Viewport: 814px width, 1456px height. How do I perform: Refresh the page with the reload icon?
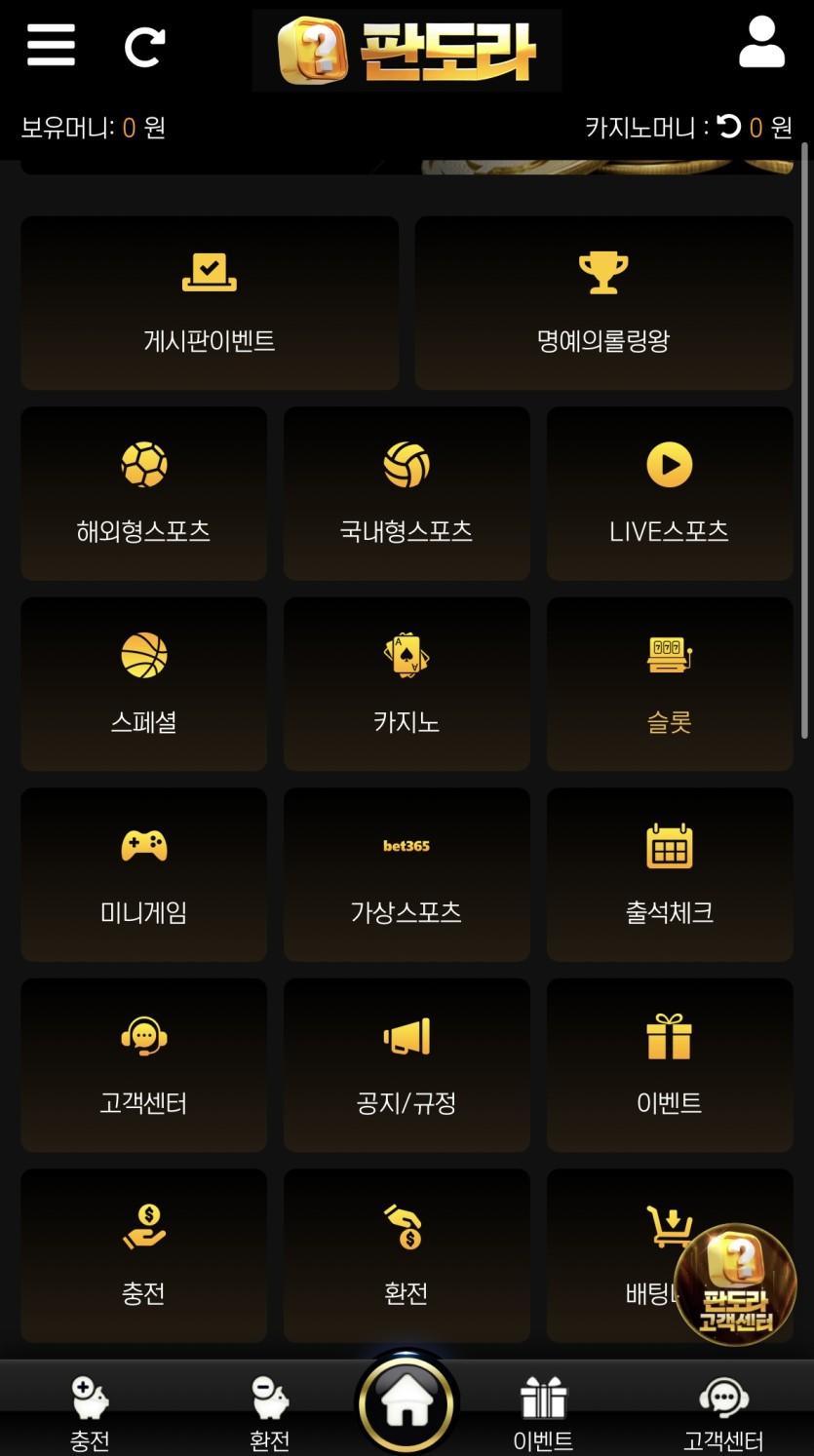click(x=144, y=46)
